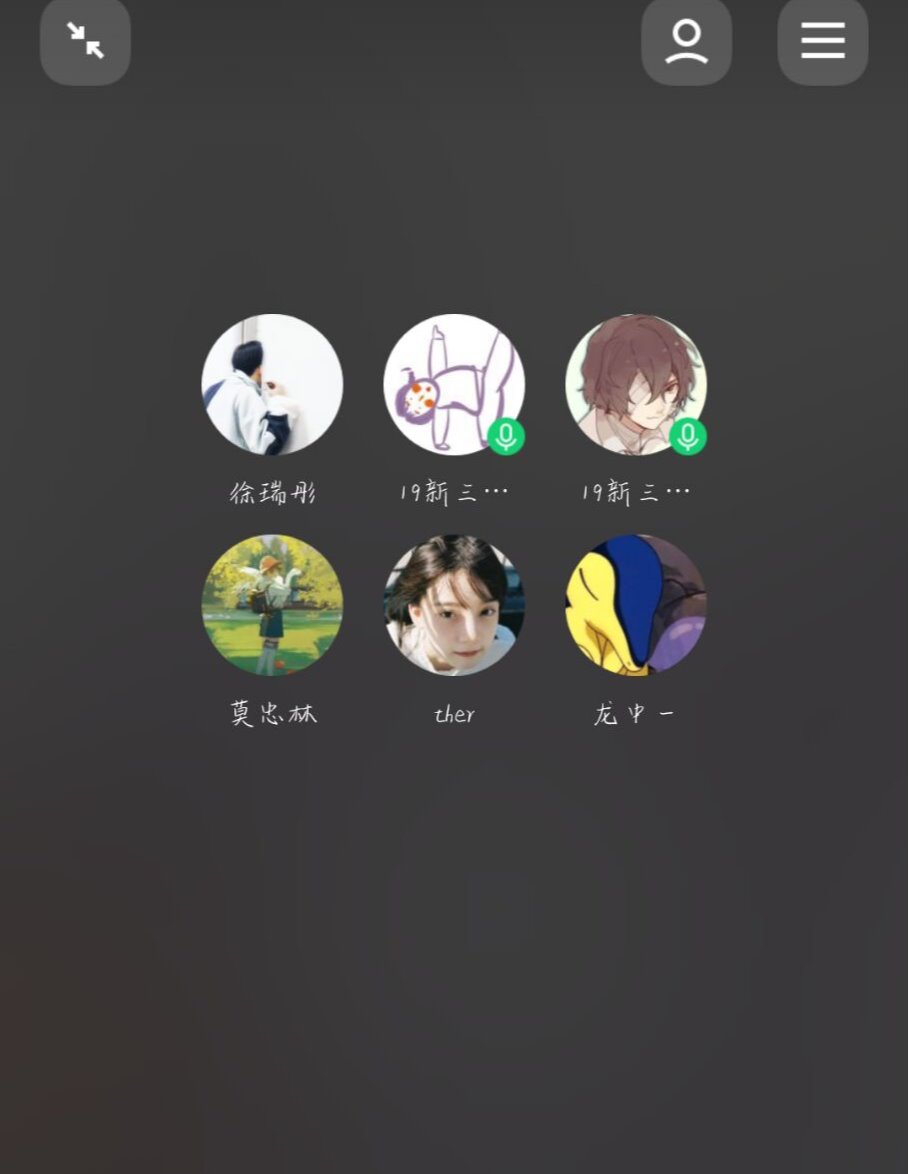This screenshot has width=909, height=1174.
Task: Select the 19新三 member with anime avatar
Action: [635, 385]
